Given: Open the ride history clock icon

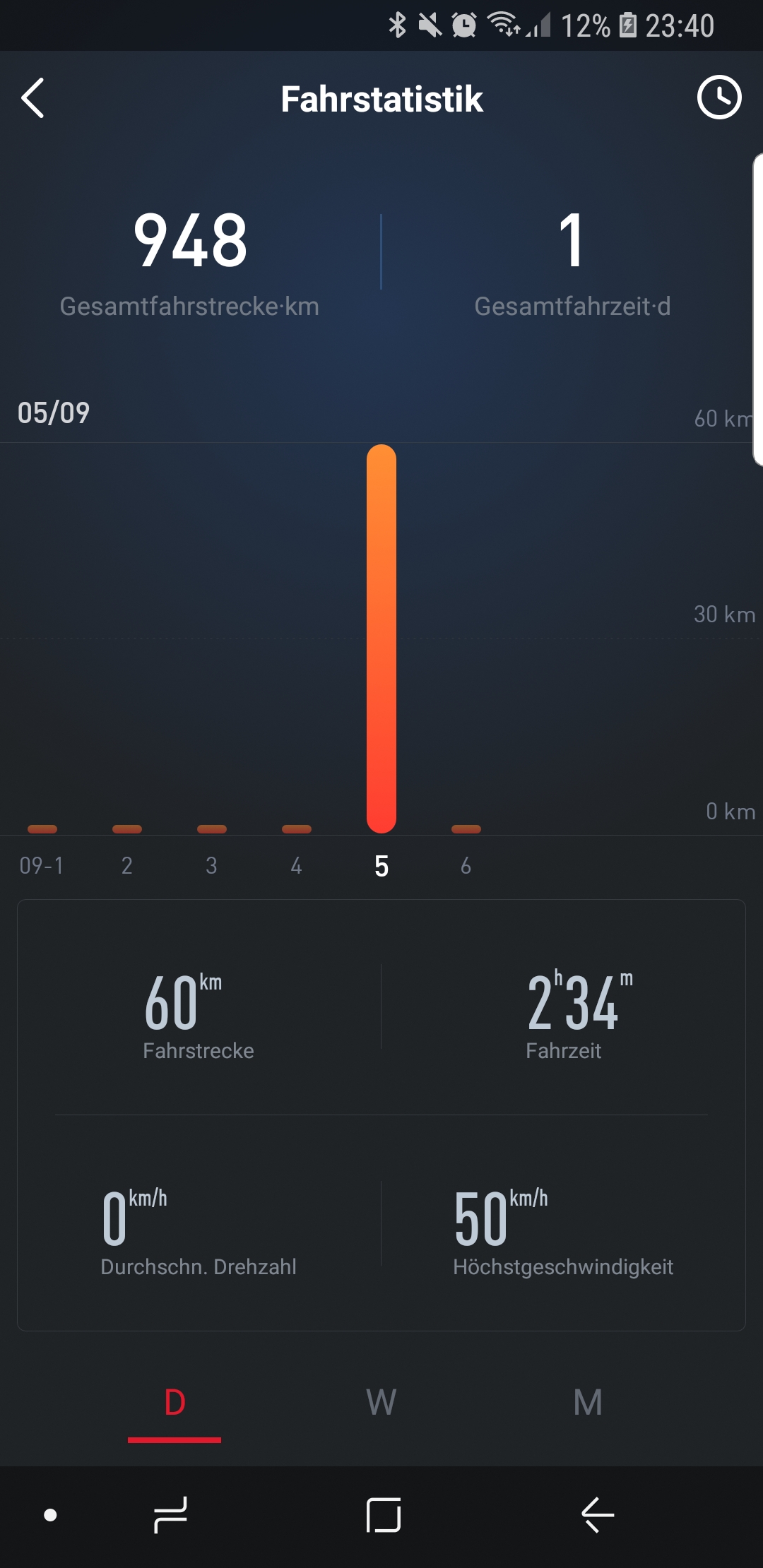Looking at the screenshot, I should (718, 97).
